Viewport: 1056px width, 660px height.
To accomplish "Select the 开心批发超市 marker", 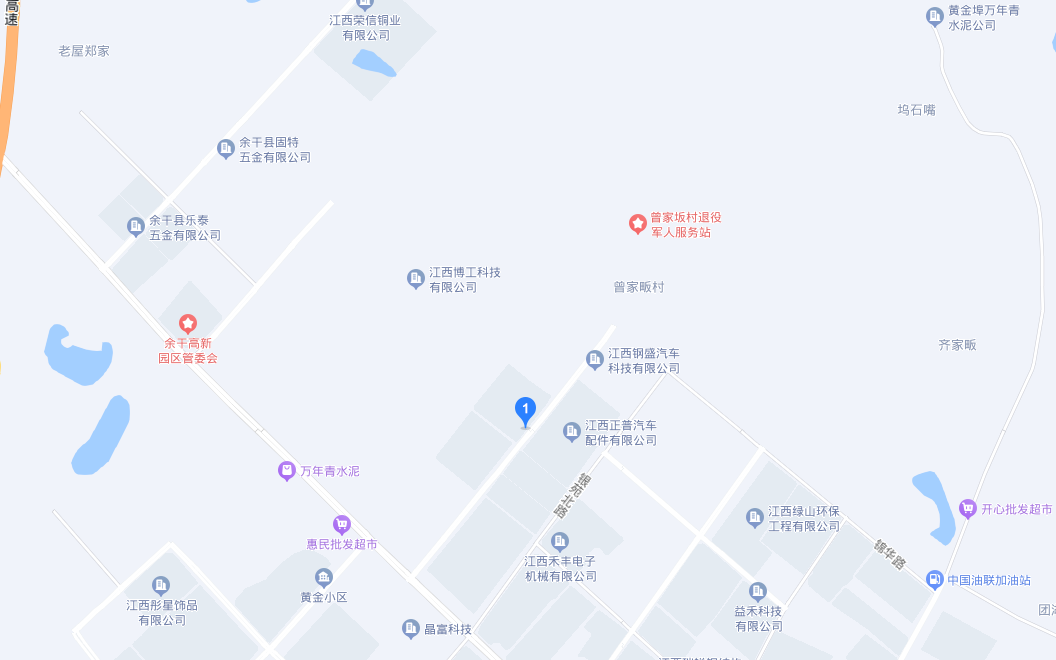I will click(967, 509).
